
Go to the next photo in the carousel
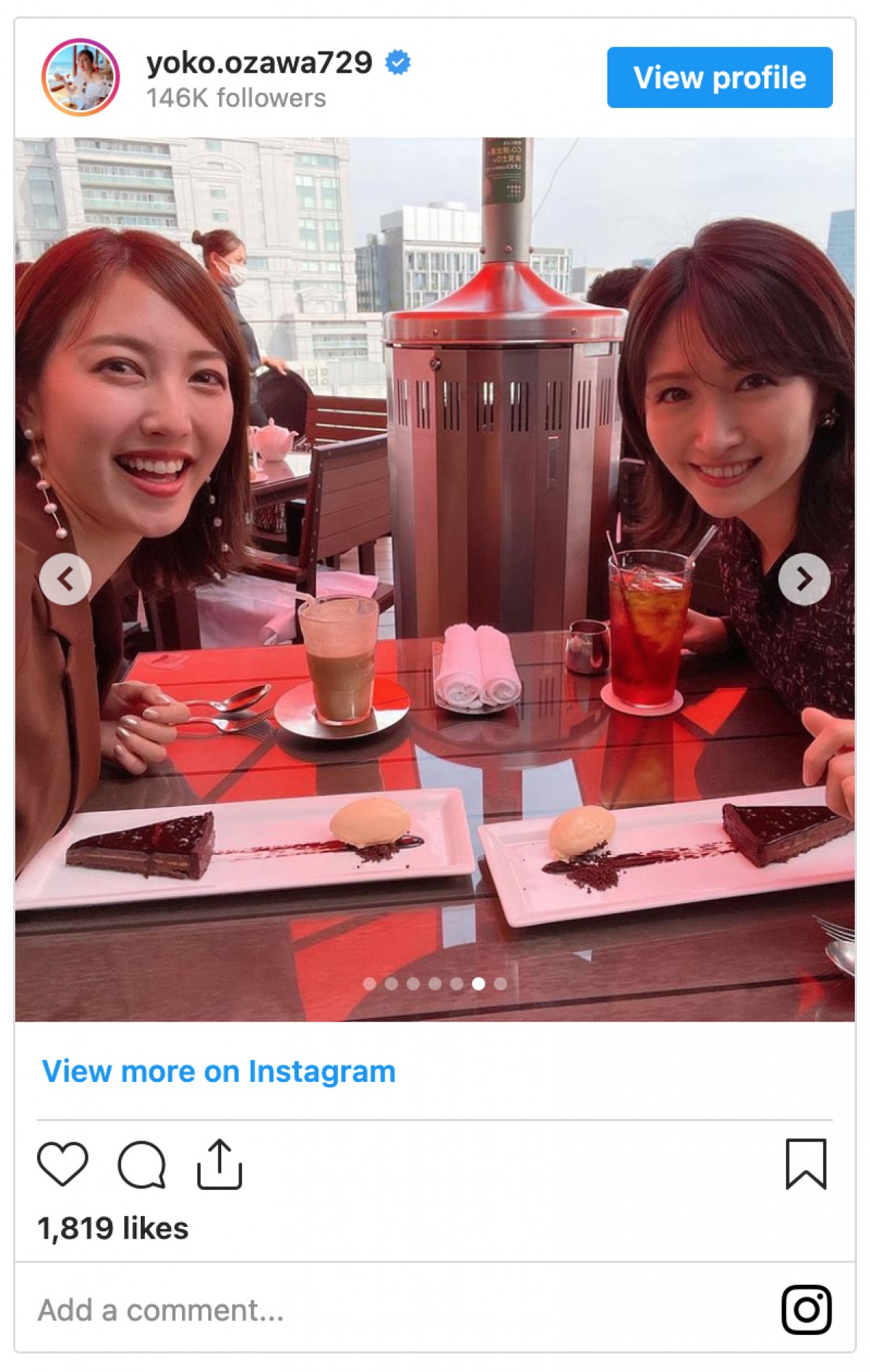(x=804, y=579)
